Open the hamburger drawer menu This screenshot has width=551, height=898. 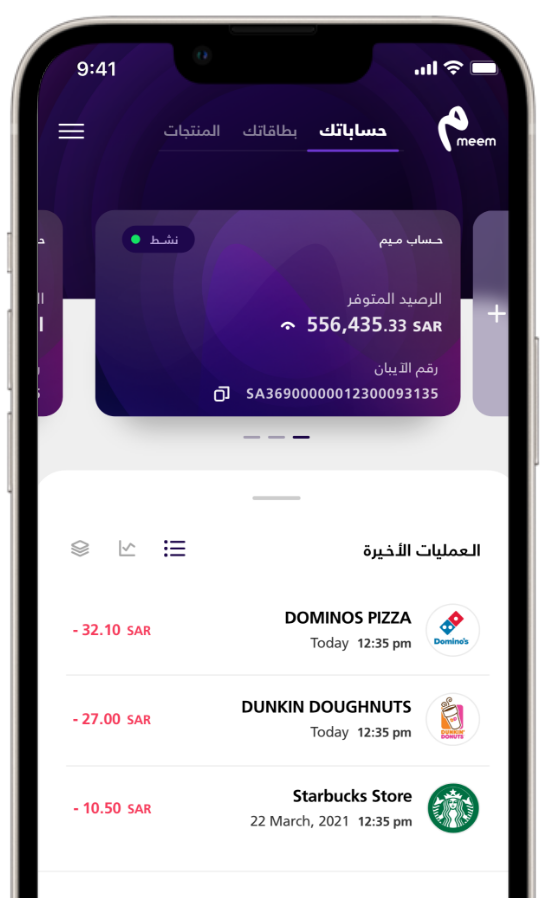coord(71,131)
